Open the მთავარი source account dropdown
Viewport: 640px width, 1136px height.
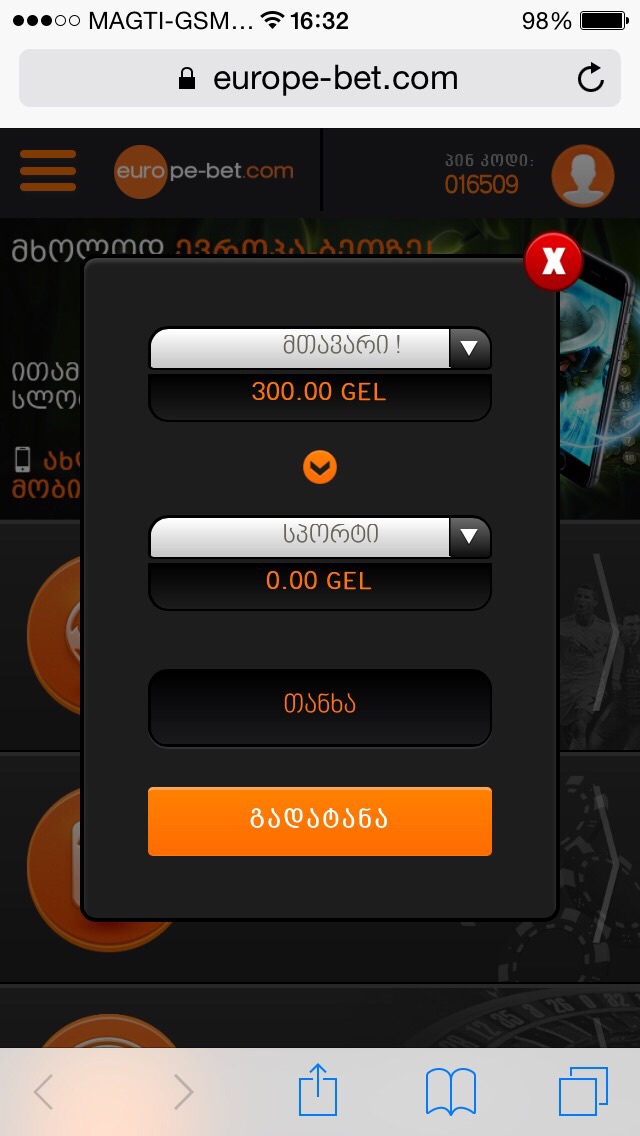[320, 348]
